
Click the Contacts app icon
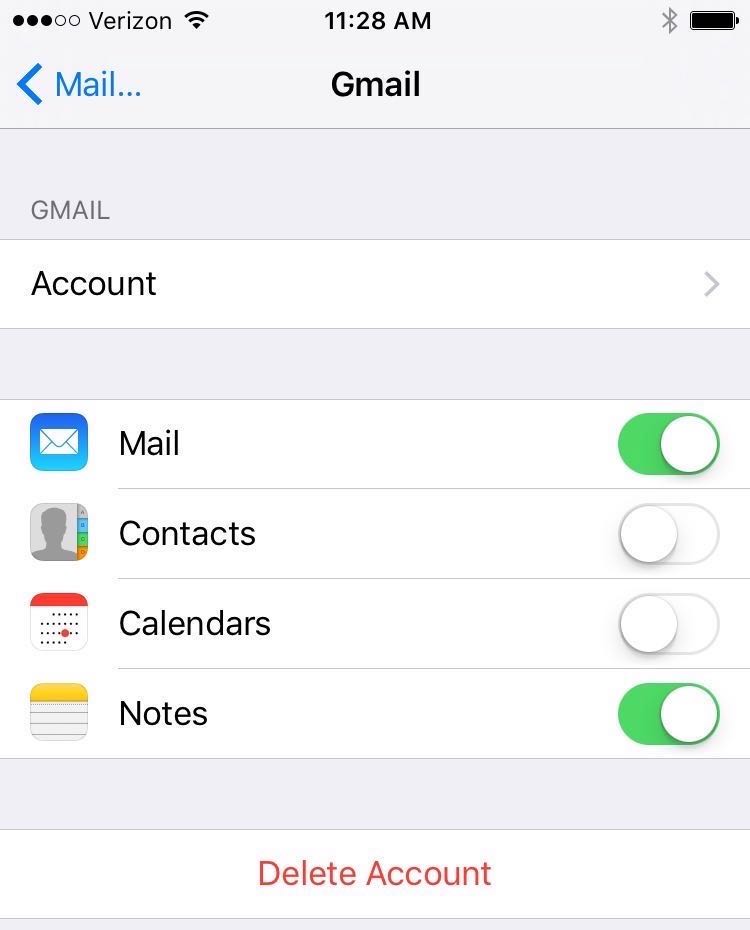(58, 533)
